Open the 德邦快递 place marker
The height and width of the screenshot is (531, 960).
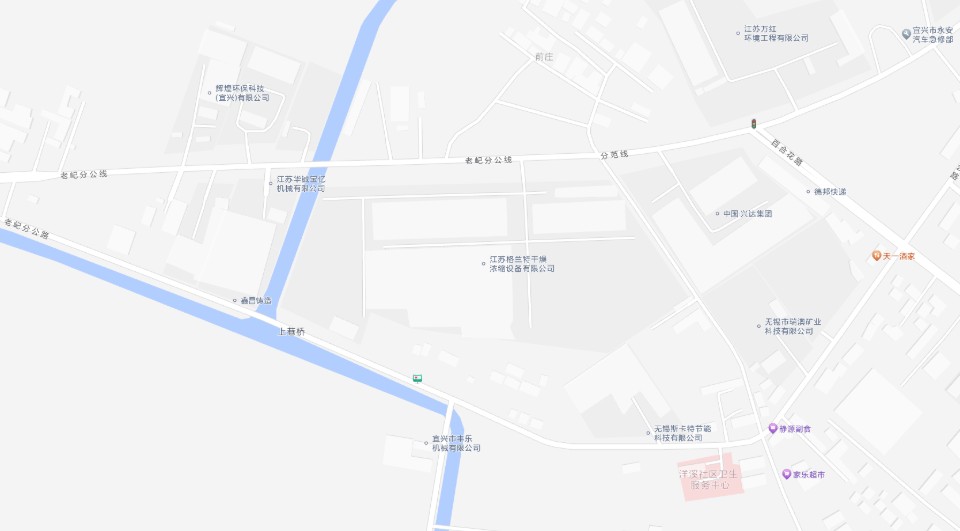point(809,192)
